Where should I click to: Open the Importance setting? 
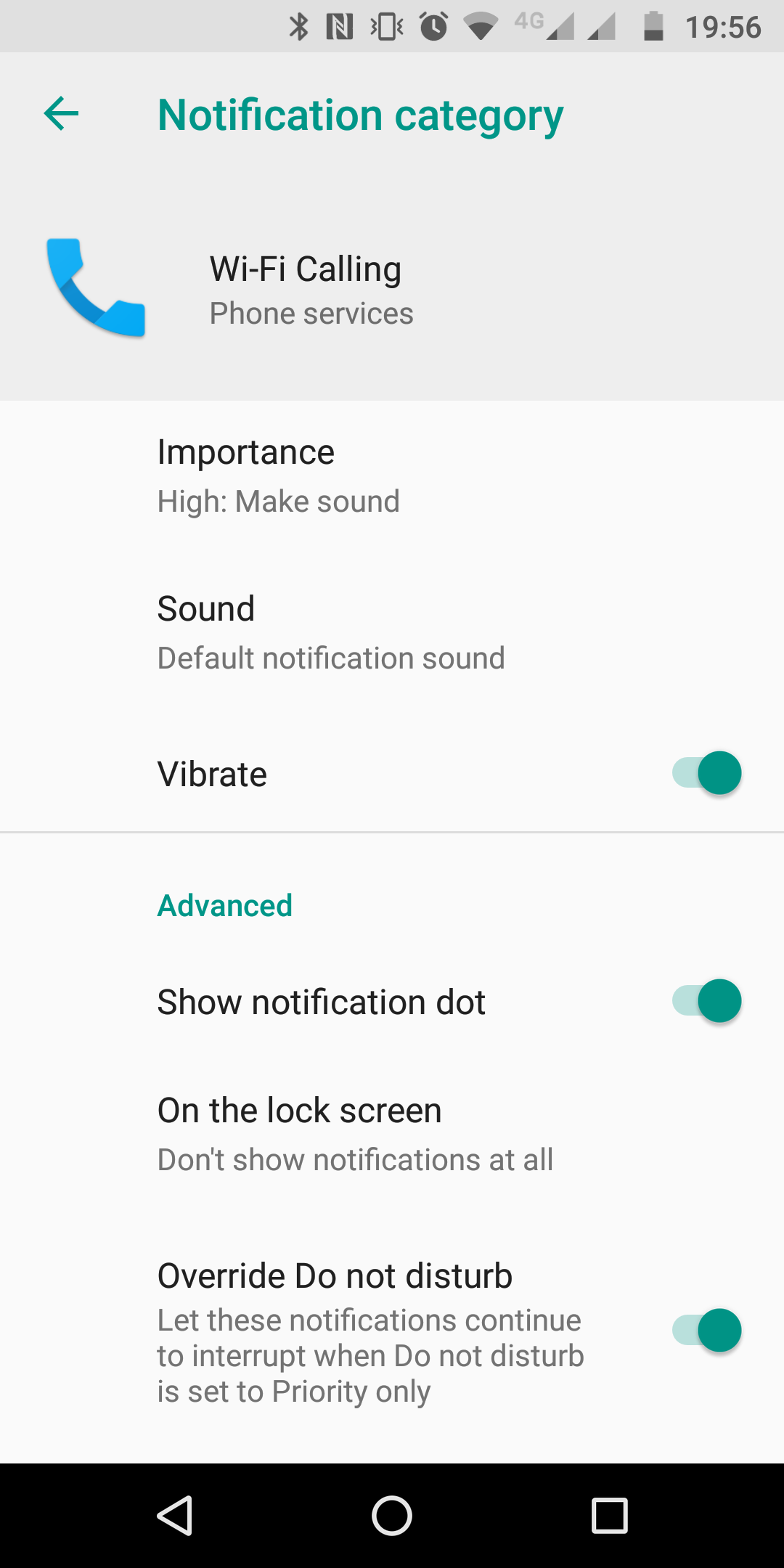(392, 477)
